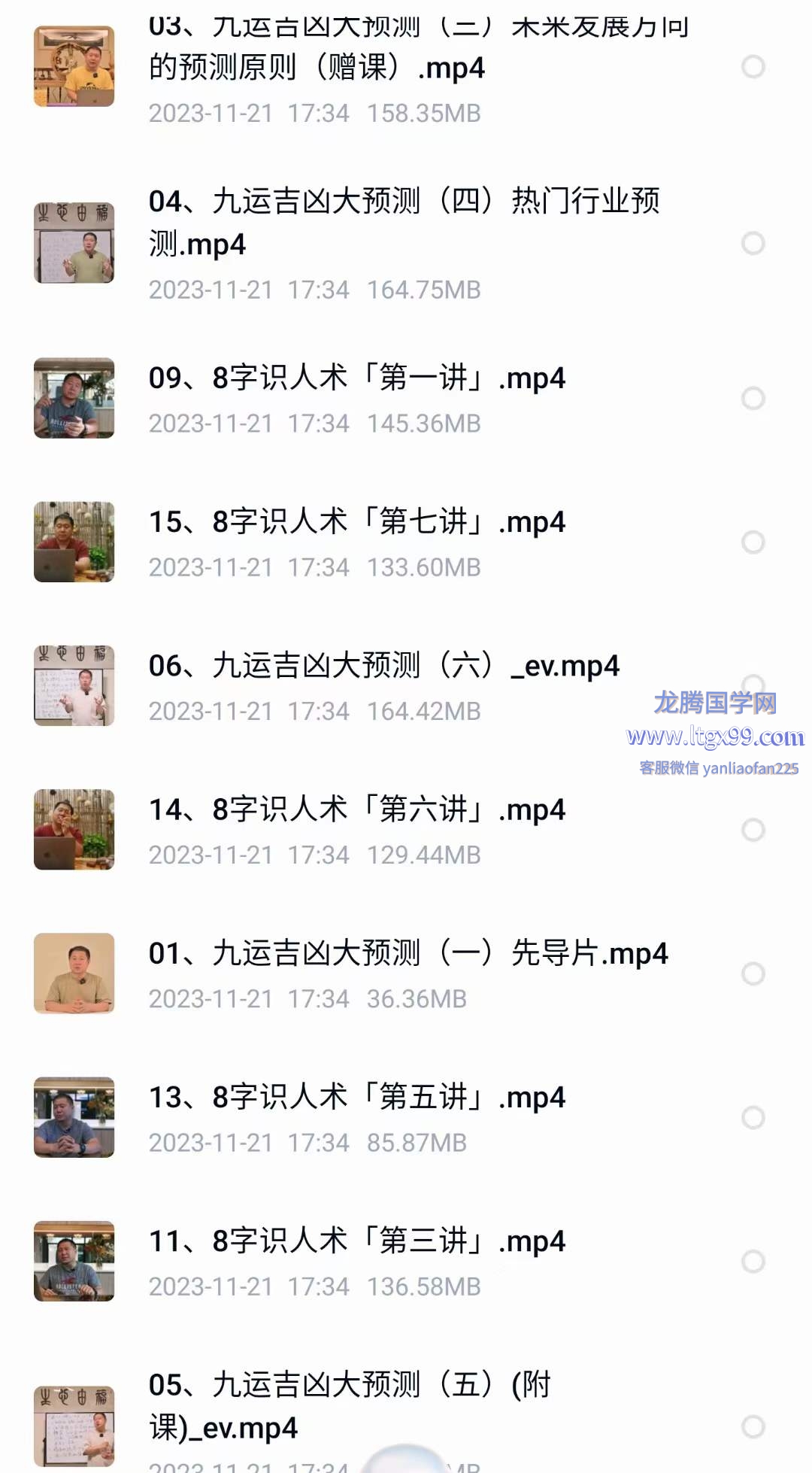This screenshot has height=1473, width=812.
Task: Tap thumbnail of 09、8字识人术「第一讲」
Action: (74, 398)
